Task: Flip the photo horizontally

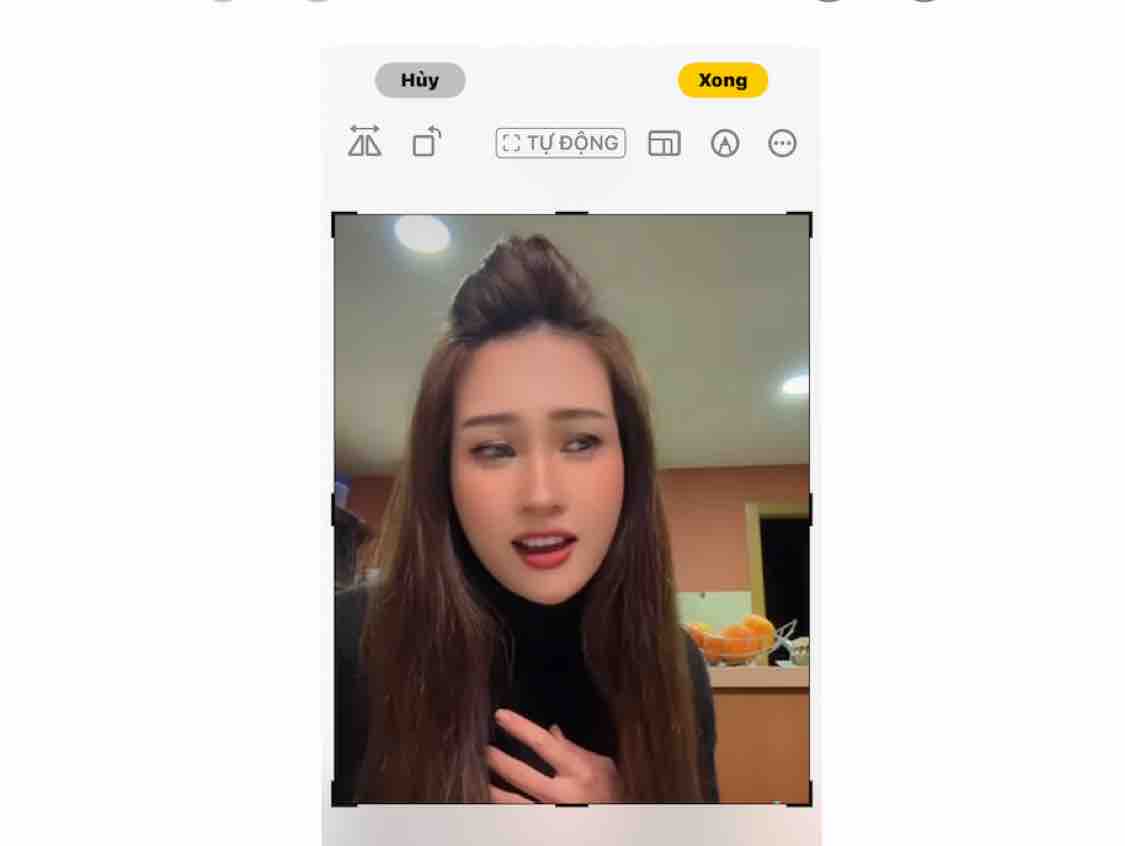Action: coord(365,142)
